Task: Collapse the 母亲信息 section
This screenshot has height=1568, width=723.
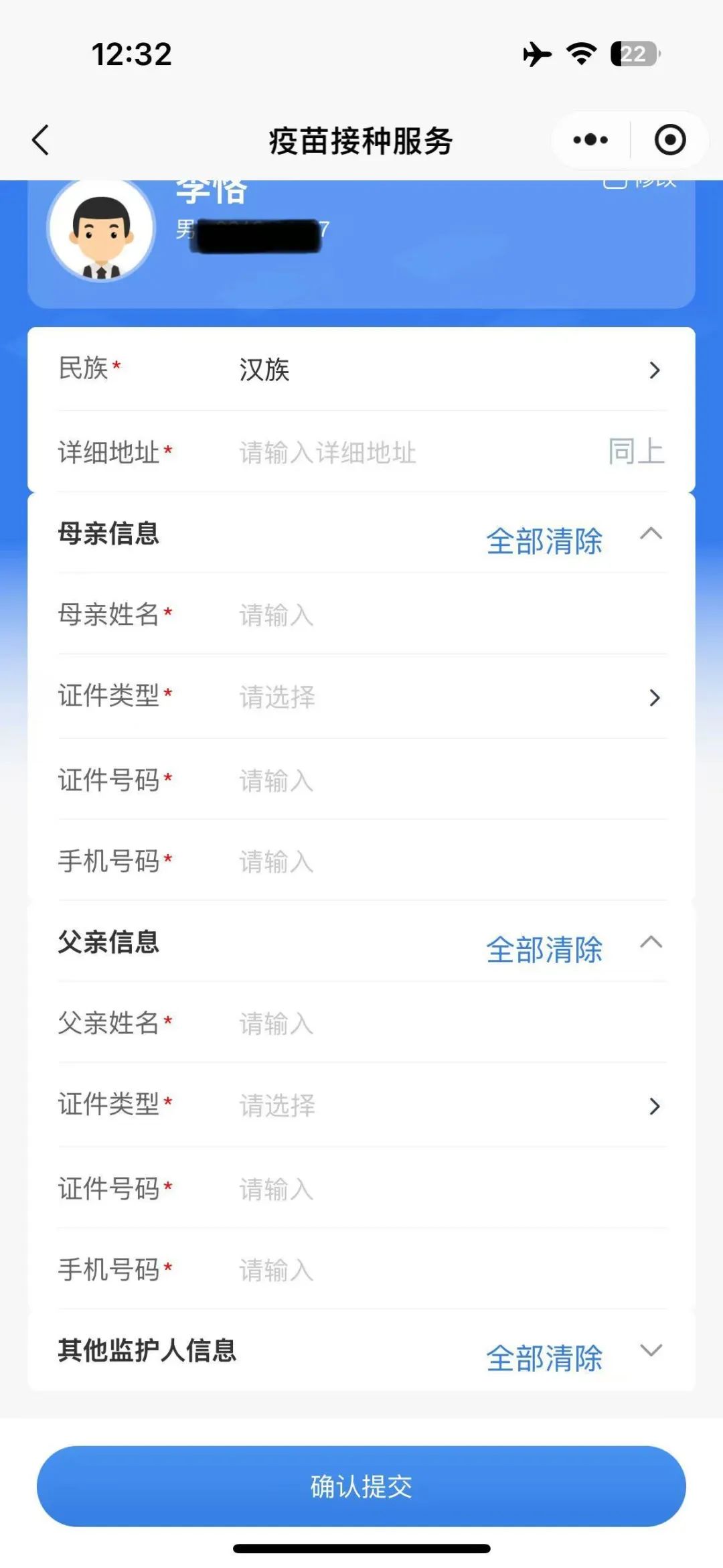Action: click(651, 536)
